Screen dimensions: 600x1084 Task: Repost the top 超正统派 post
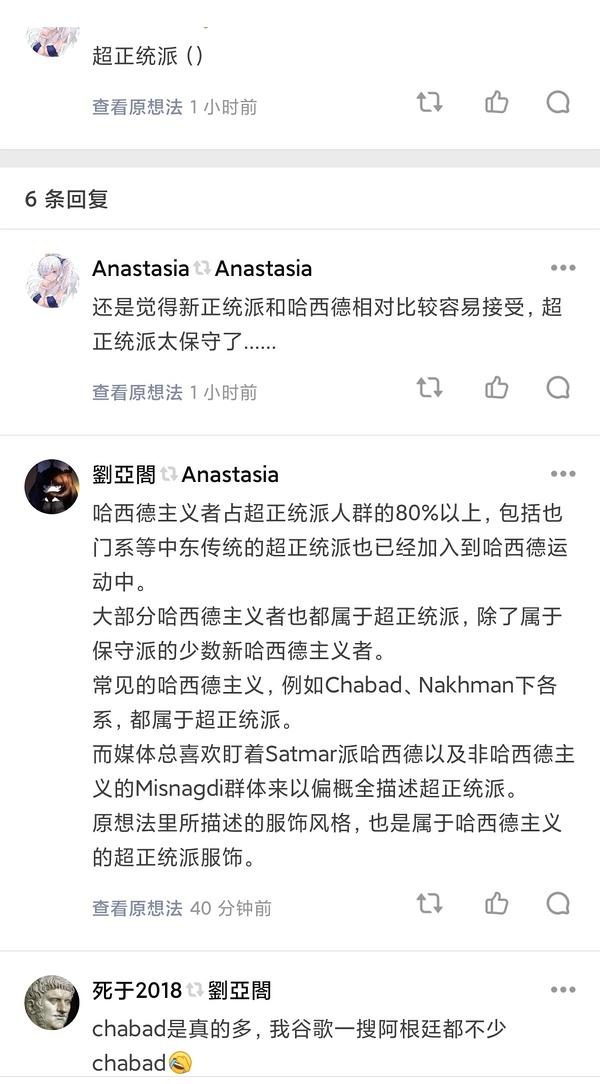(x=429, y=102)
